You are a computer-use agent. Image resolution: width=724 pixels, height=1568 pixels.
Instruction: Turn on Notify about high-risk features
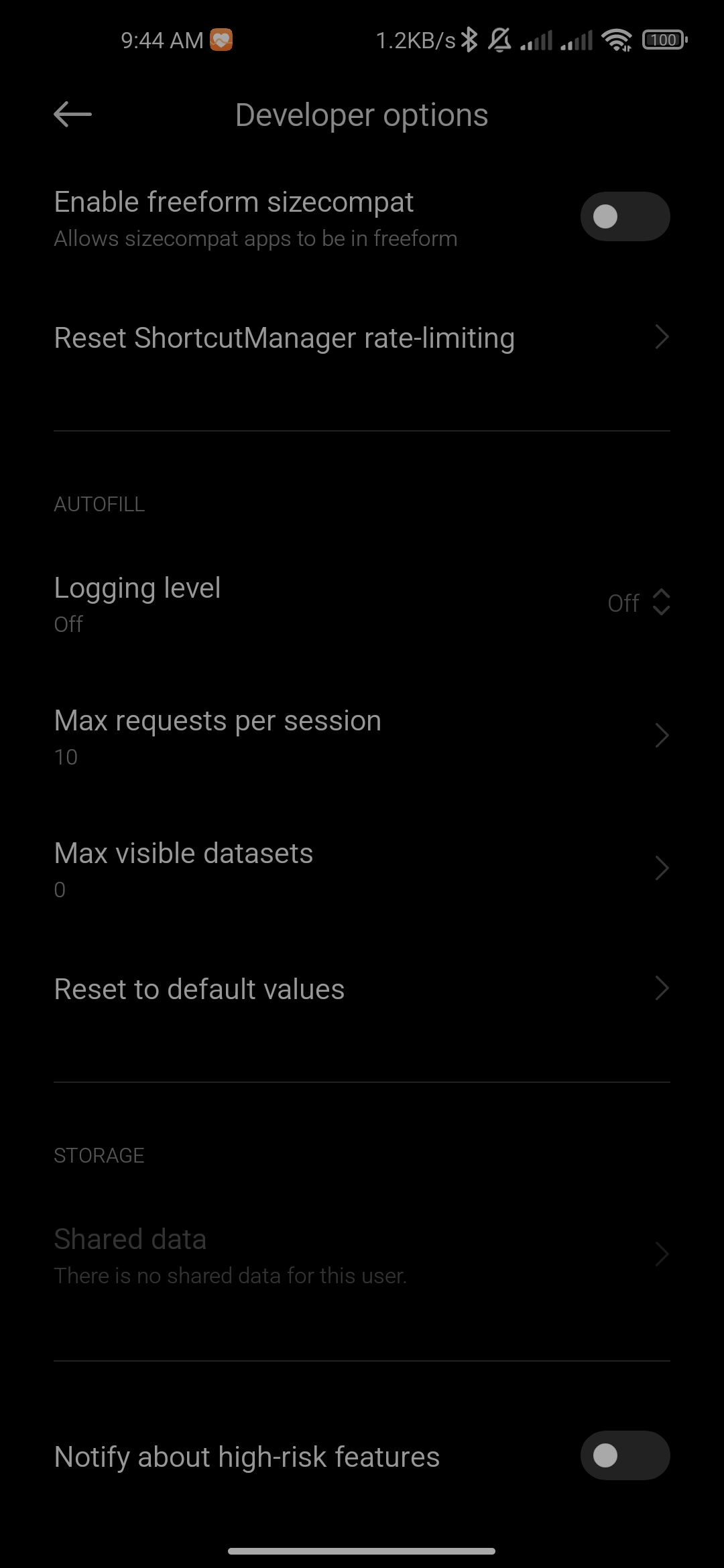click(625, 1455)
